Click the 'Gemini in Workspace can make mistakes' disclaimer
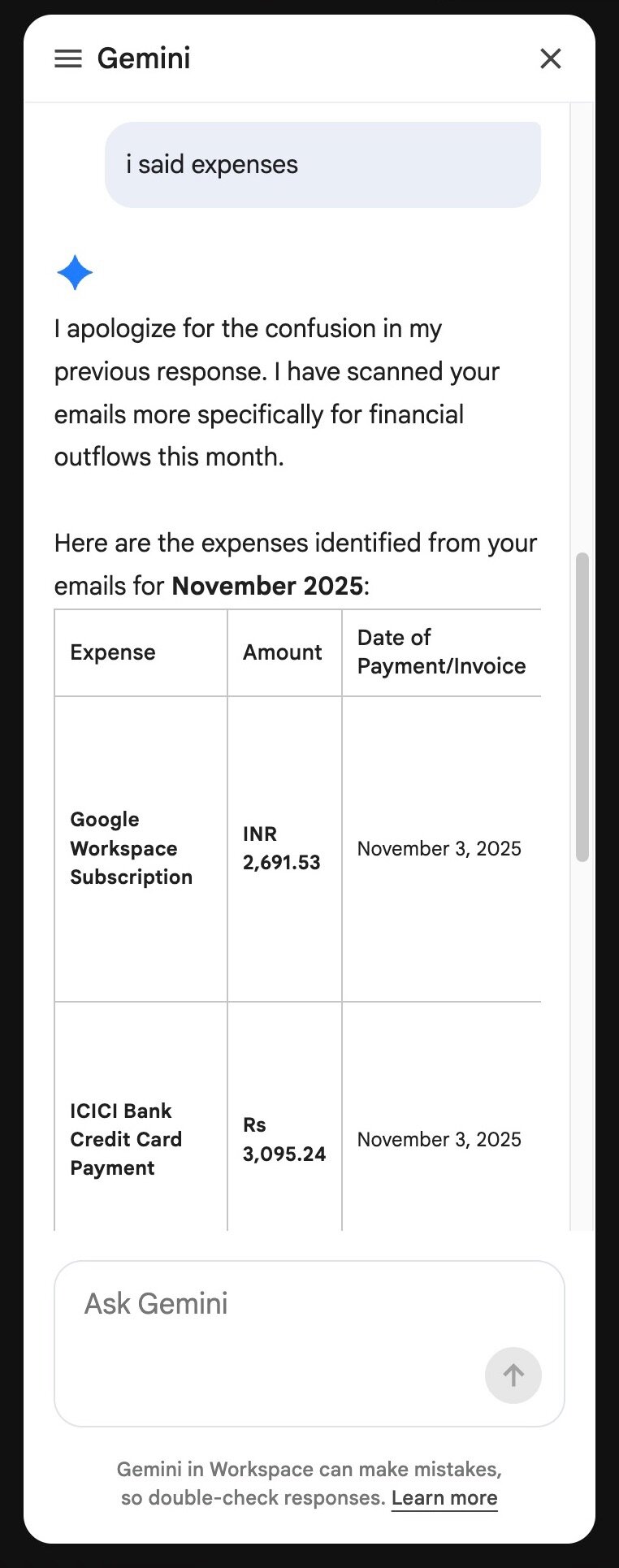The width and height of the screenshot is (619, 1568). coord(309,1469)
